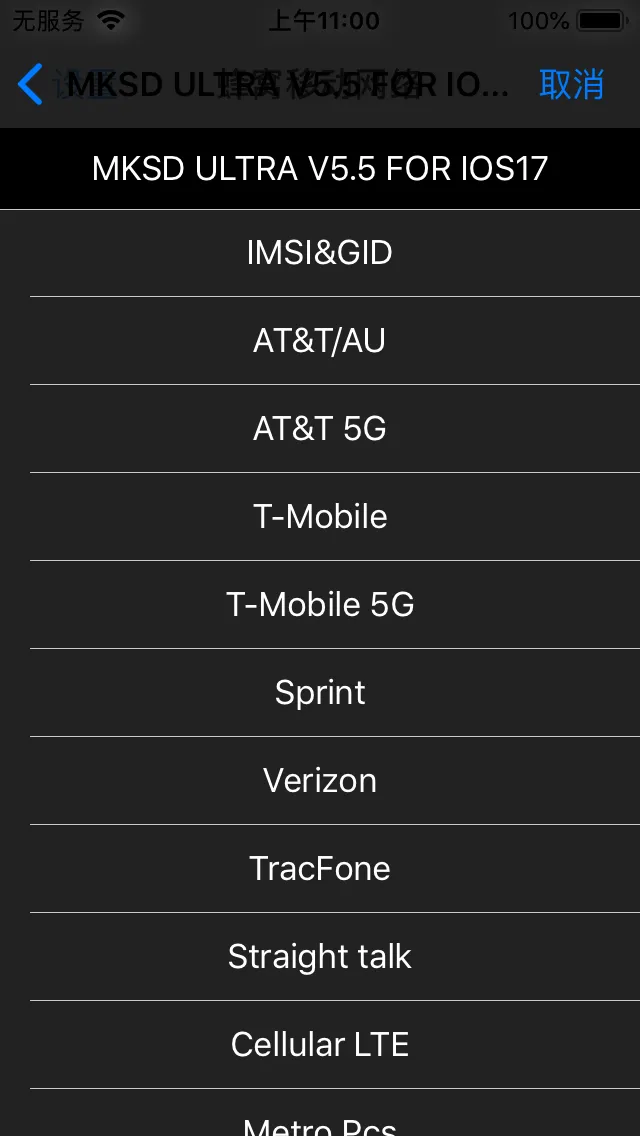Choose the Cellular LTE entry

(x=320, y=1044)
